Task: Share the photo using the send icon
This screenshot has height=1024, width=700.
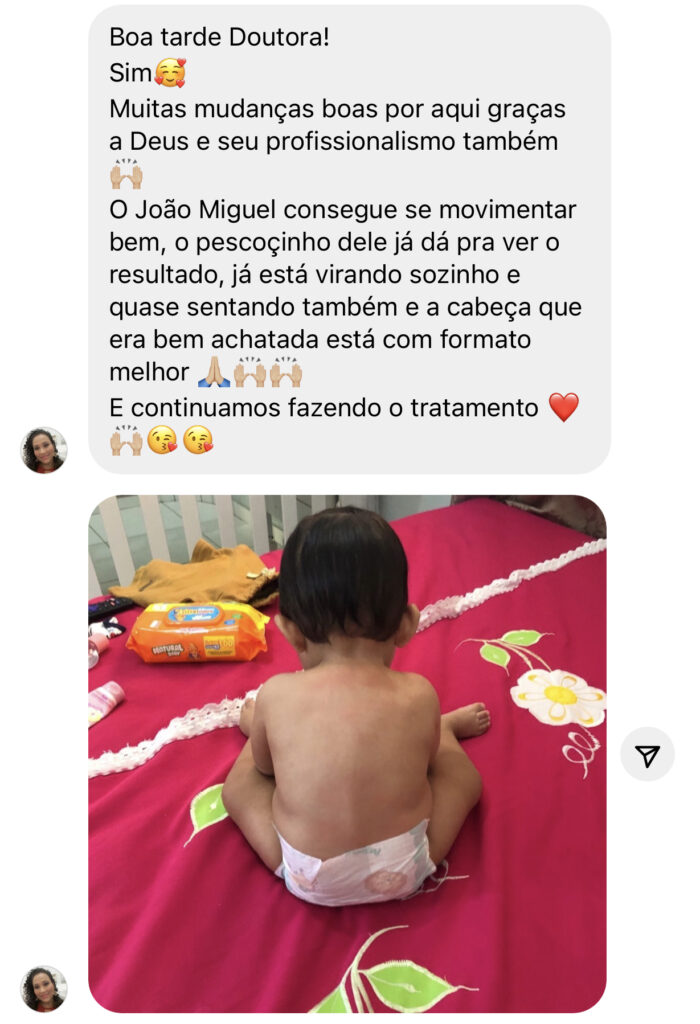Action: (647, 754)
